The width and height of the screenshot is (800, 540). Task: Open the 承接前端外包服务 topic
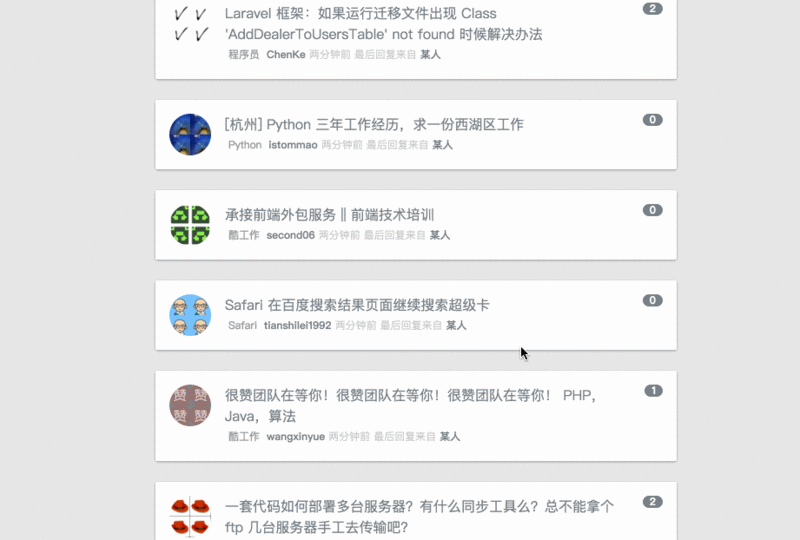(329, 215)
